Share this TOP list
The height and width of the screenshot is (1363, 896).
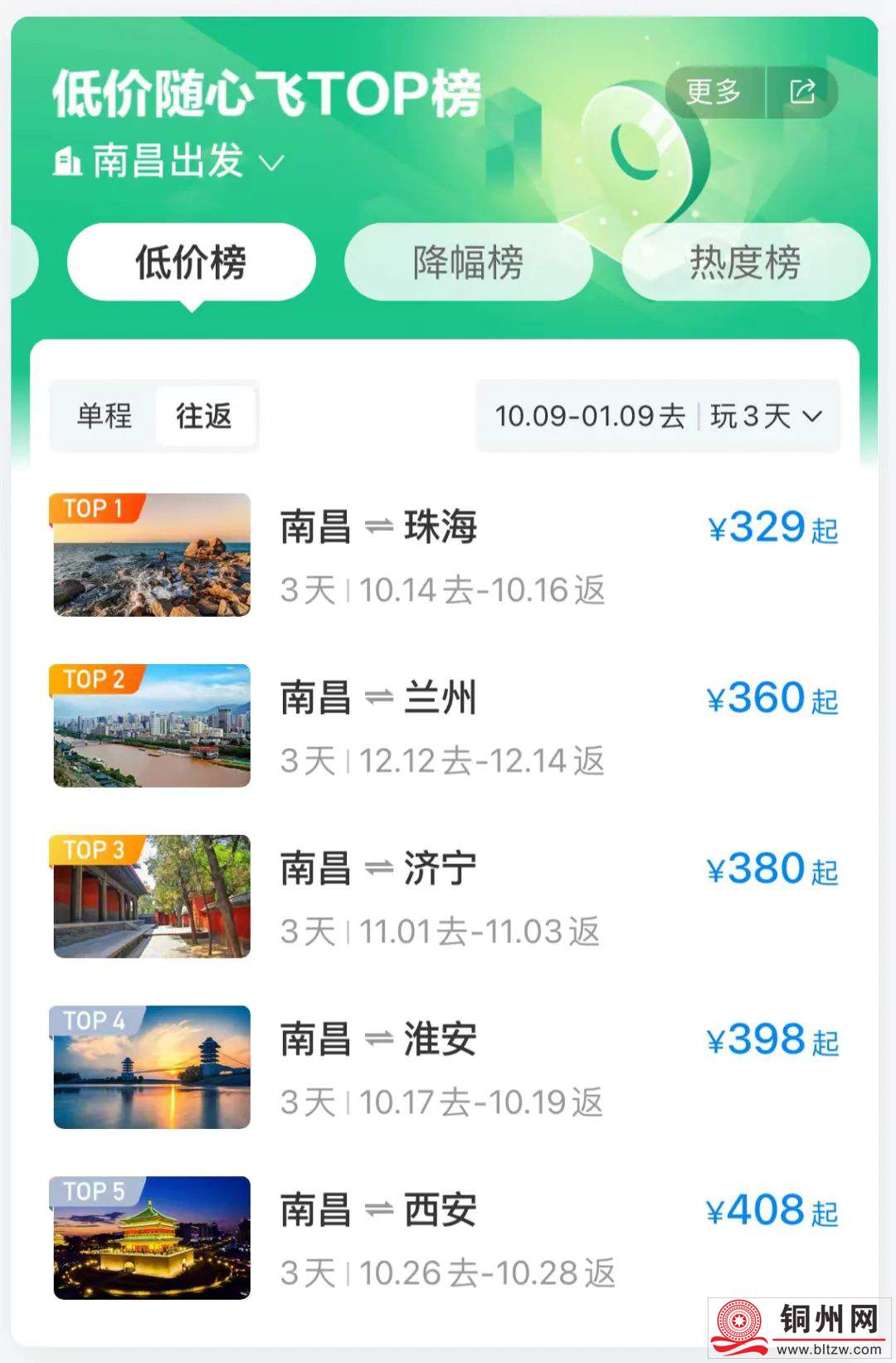click(x=802, y=92)
